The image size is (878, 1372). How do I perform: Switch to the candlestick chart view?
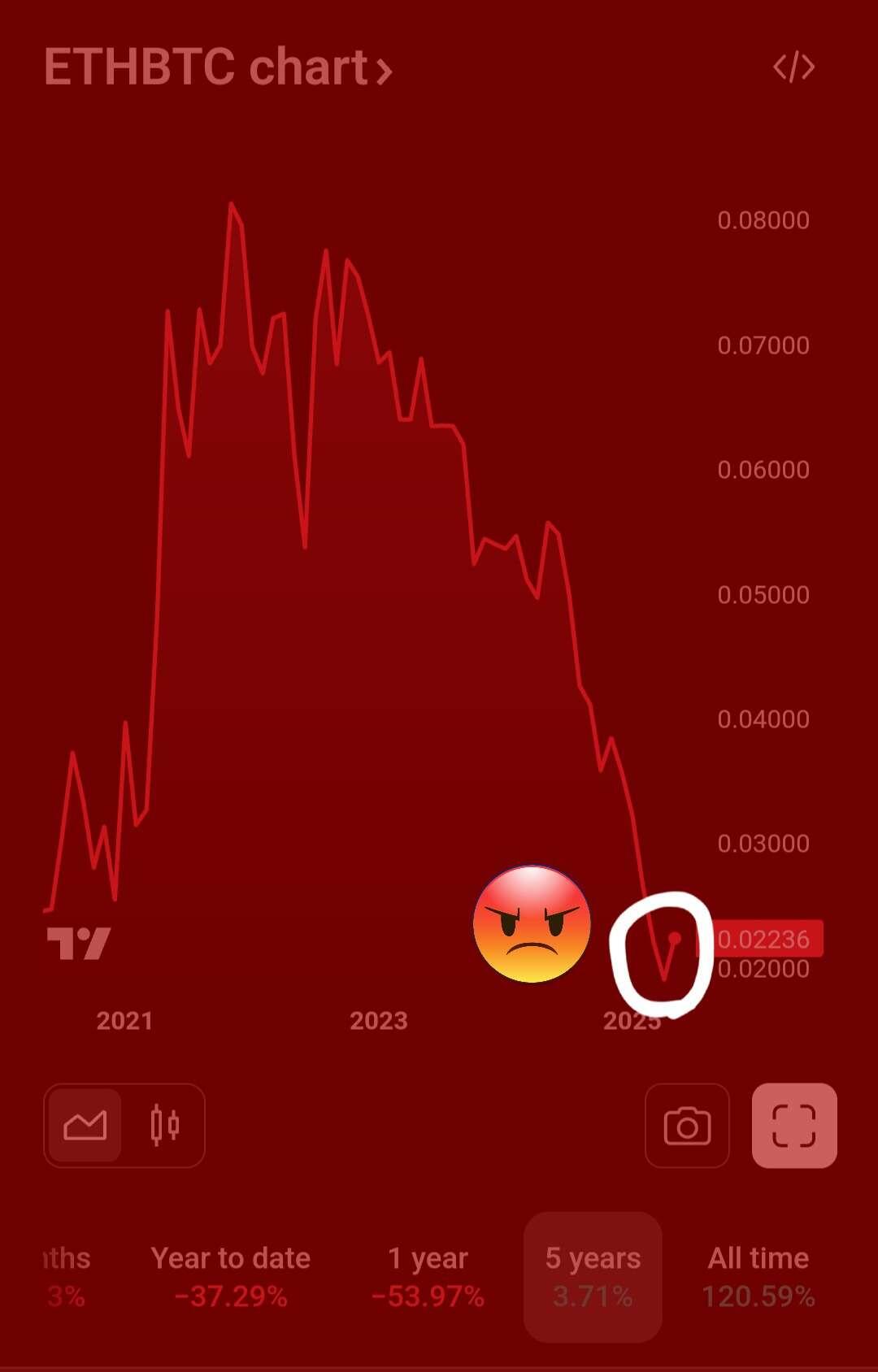pos(164,1126)
